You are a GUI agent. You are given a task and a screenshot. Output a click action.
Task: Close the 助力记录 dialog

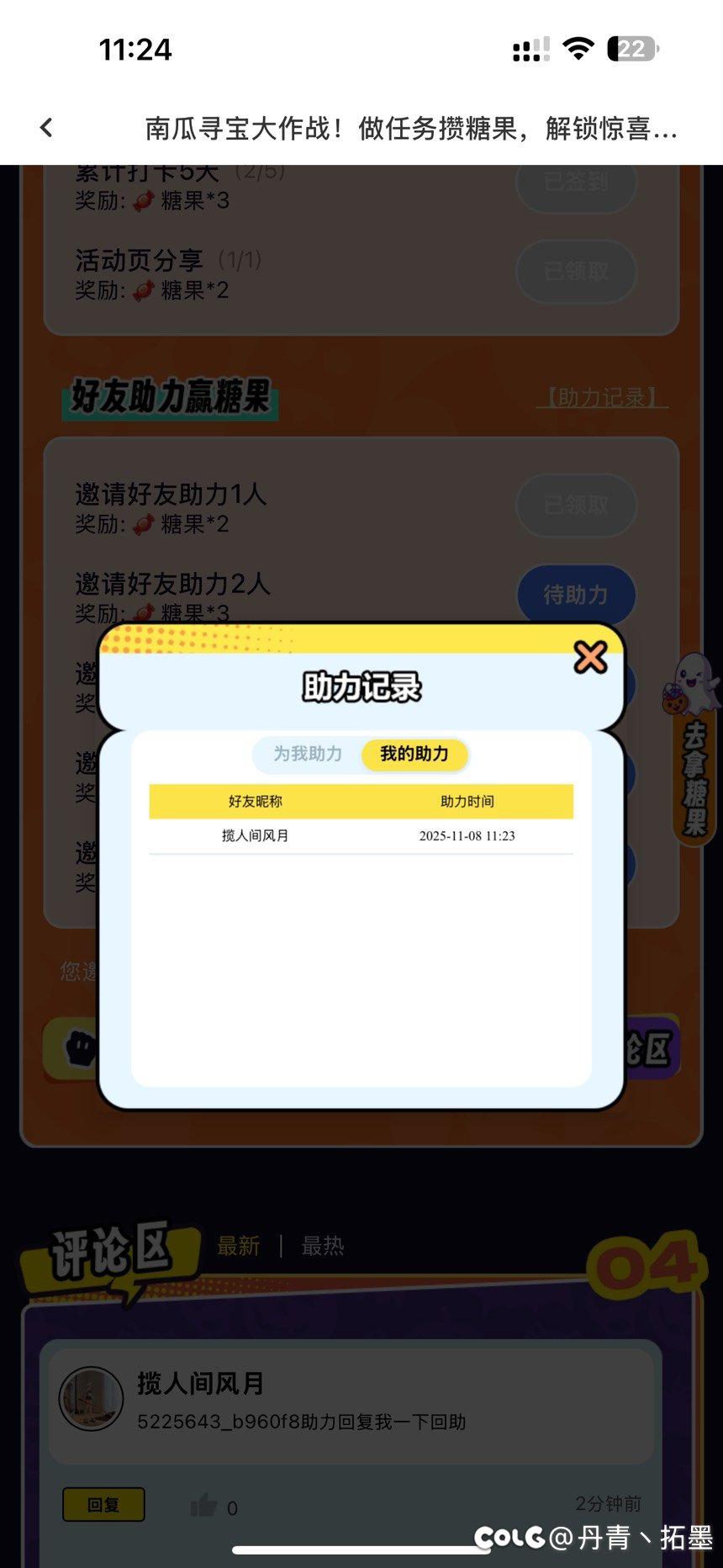tap(590, 657)
